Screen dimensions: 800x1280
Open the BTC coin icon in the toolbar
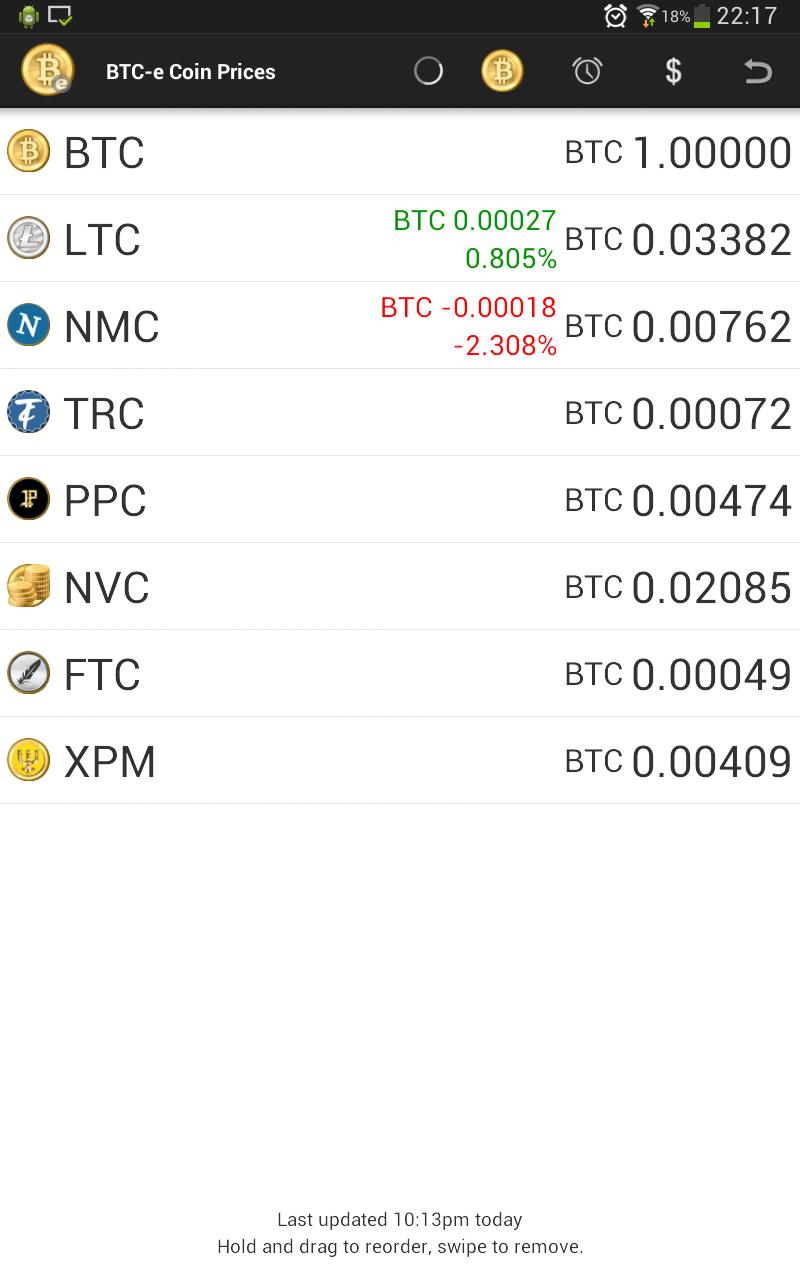(x=502, y=71)
